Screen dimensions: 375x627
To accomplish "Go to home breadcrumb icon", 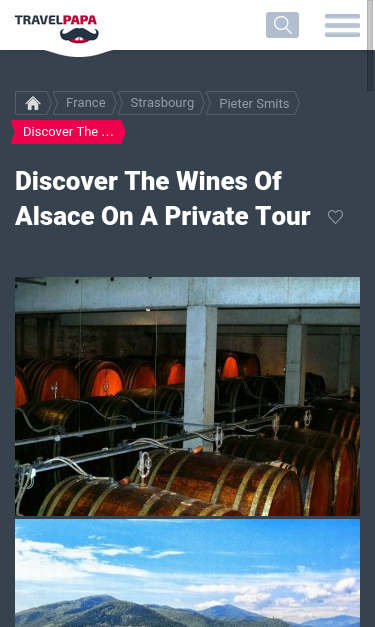I will (x=33, y=103).
